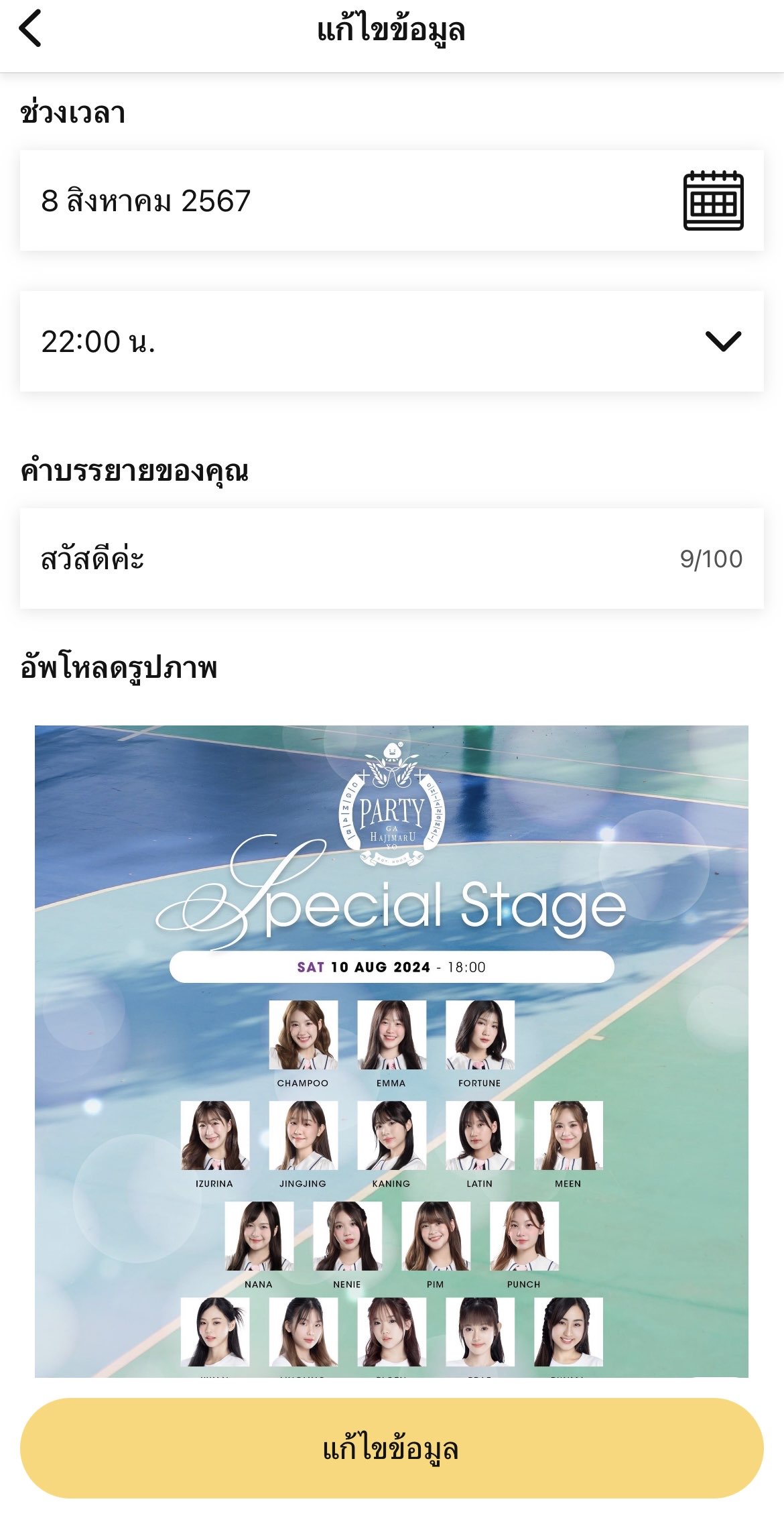Open date picker for 8 สิงหาคม 2567
The width and height of the screenshot is (784, 1526).
coord(712,200)
